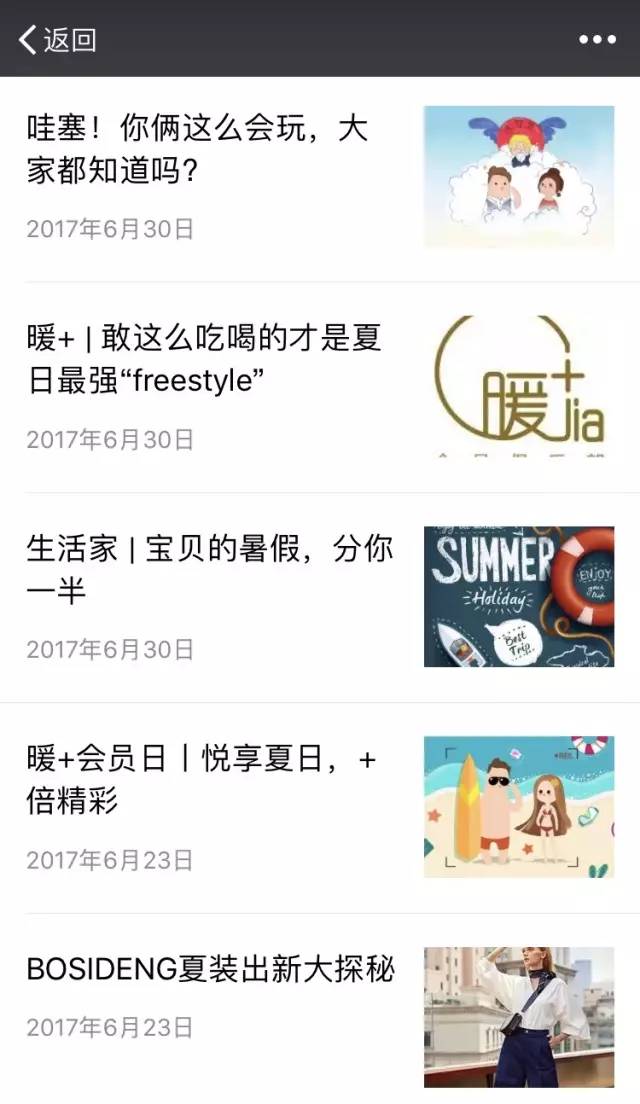Screen dimensions: 640x1104
Task: Tap 返回 to go back
Action: 57,40
